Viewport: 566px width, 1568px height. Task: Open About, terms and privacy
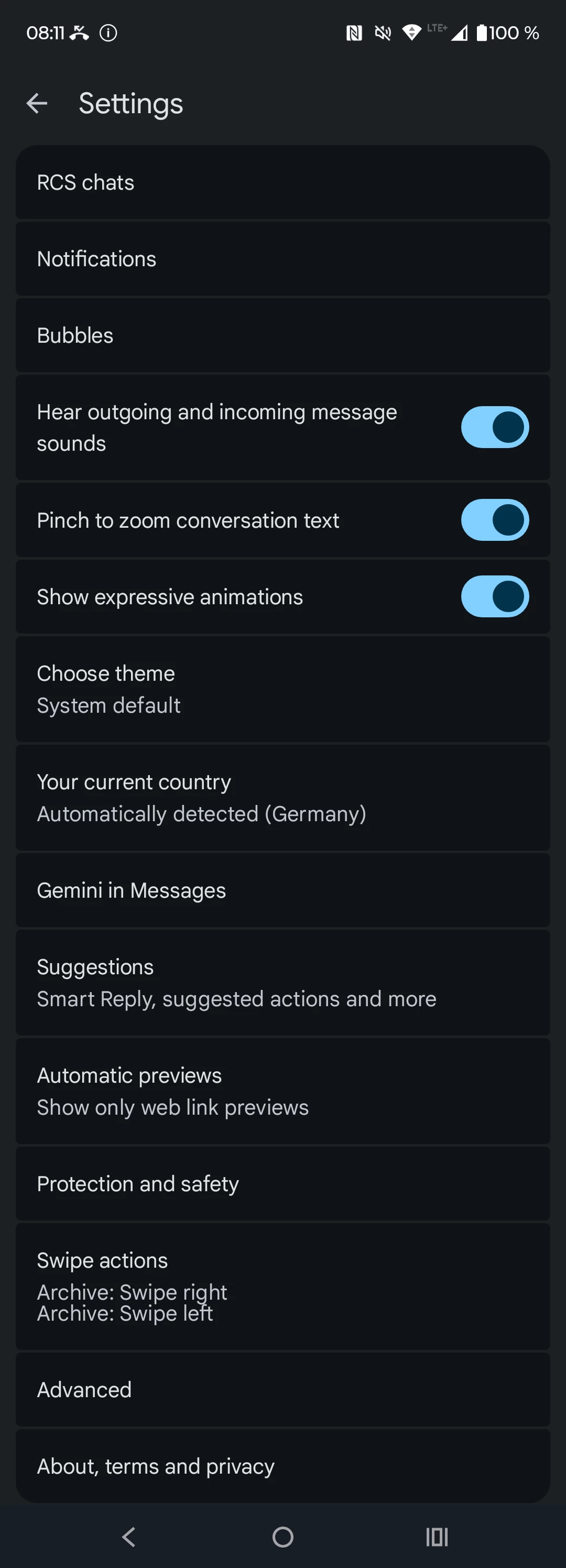(x=282, y=1466)
